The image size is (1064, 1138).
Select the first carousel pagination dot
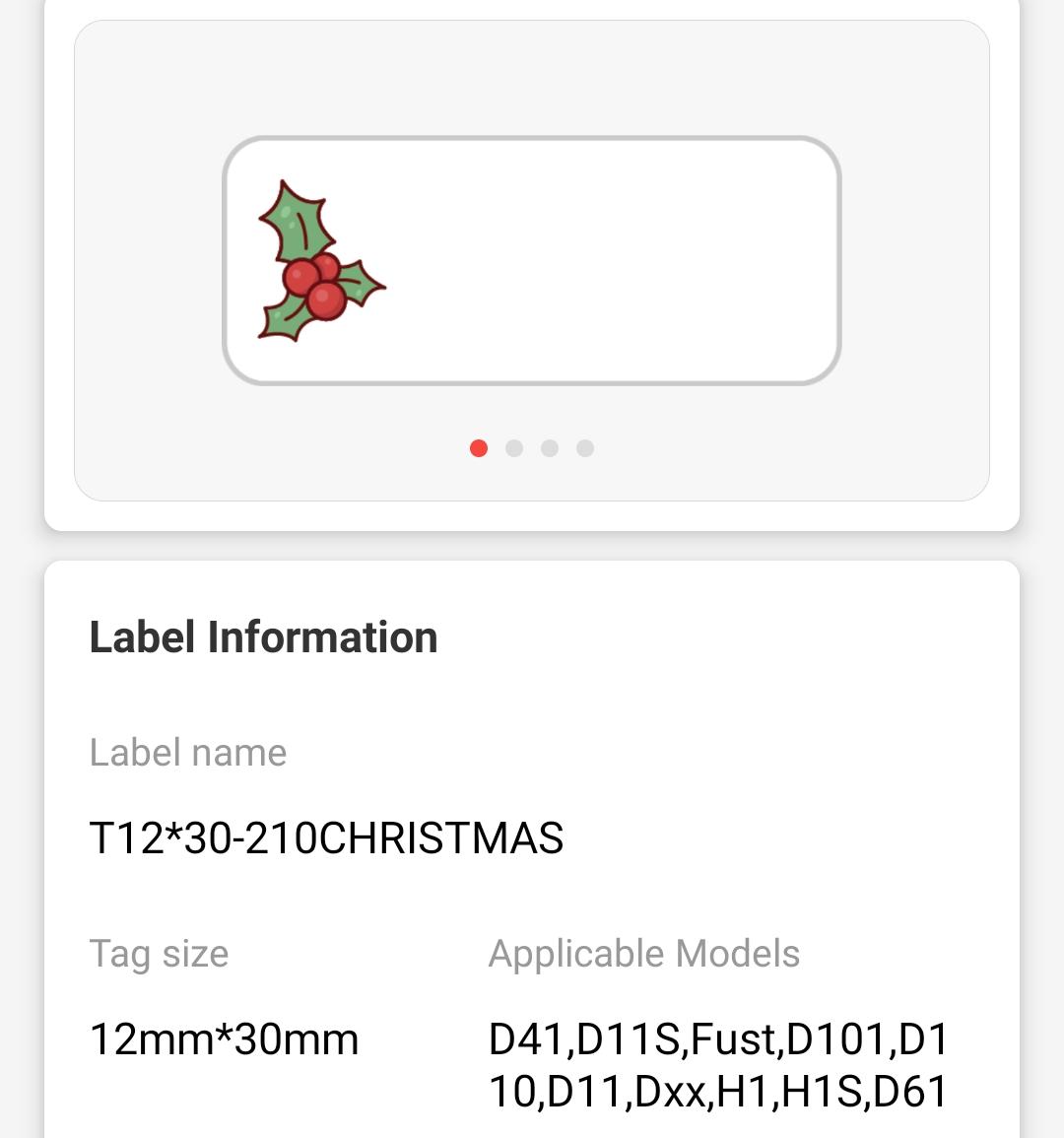[x=480, y=448]
